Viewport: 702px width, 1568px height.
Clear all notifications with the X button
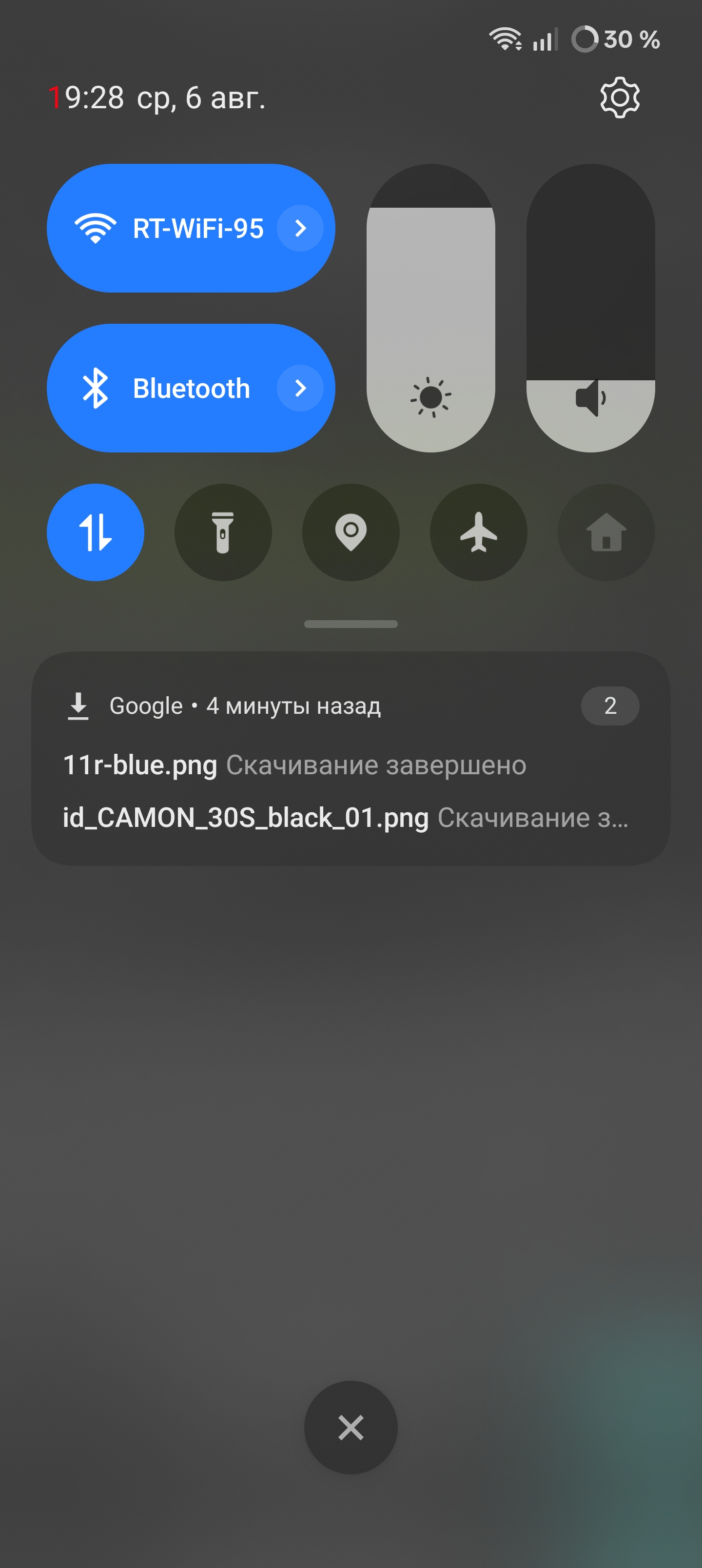pos(351,1427)
